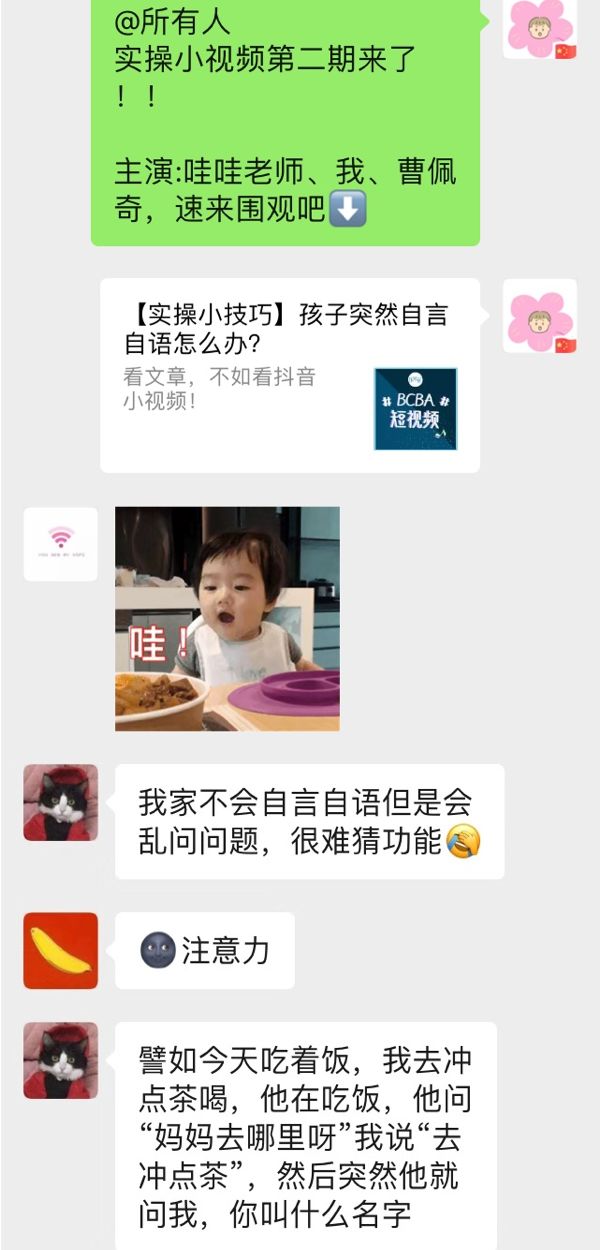Open cat avatar profile beside 我家不会自言自语 message

coord(61,802)
